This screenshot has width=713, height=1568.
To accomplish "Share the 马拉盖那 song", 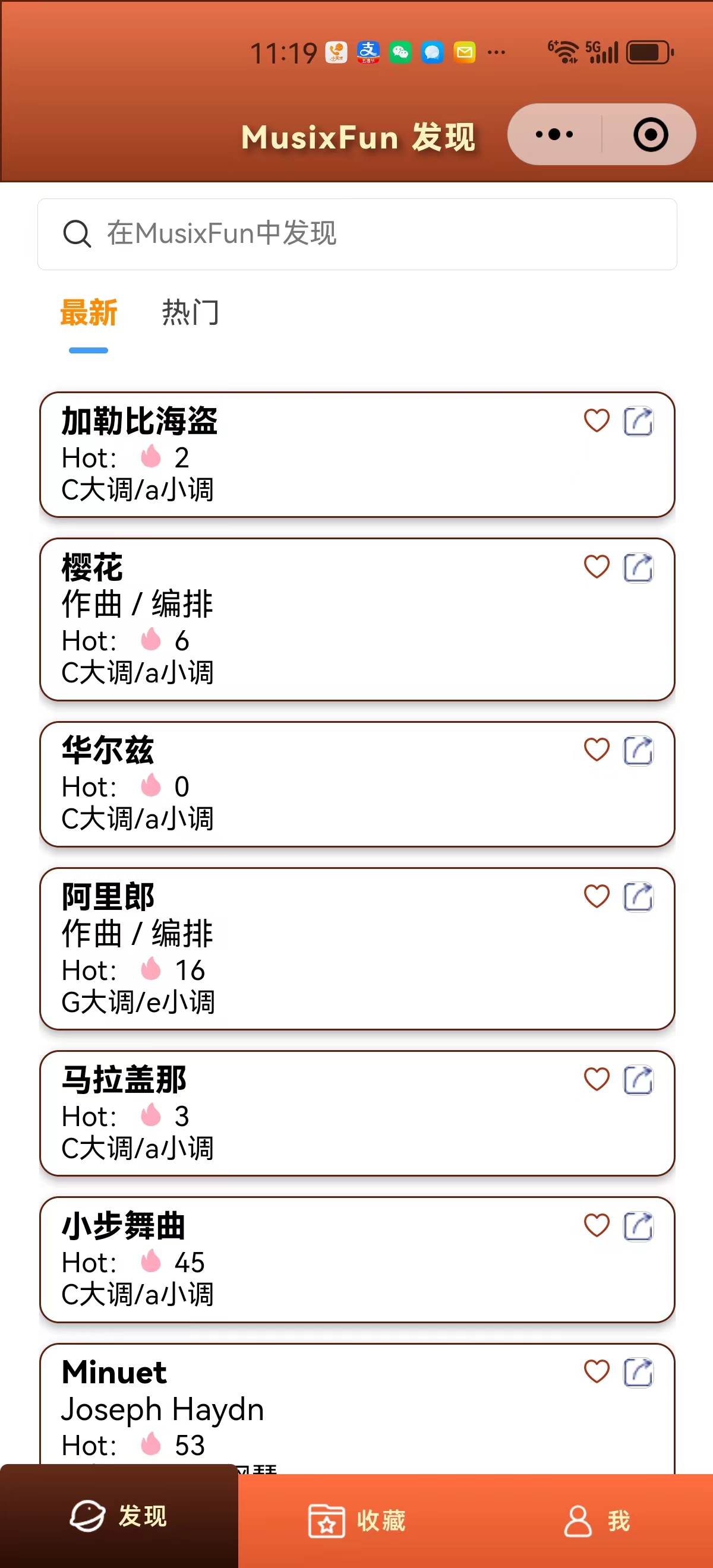I will 638,1080.
